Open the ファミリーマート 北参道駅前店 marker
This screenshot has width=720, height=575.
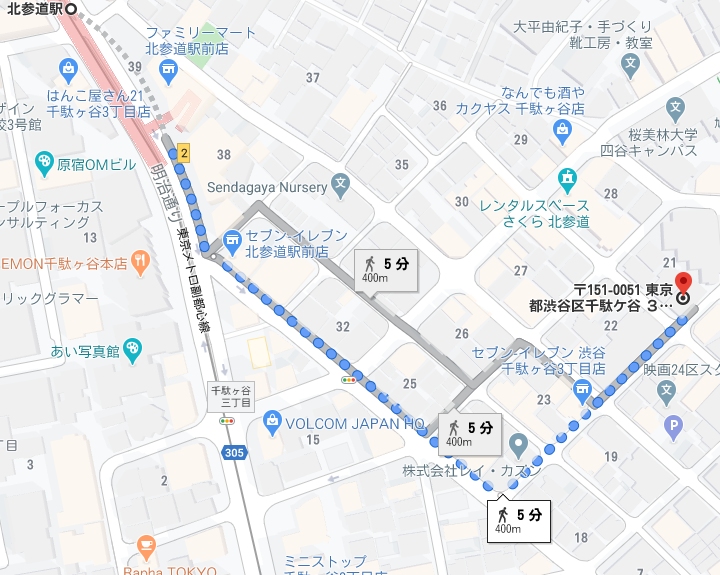[x=168, y=70]
